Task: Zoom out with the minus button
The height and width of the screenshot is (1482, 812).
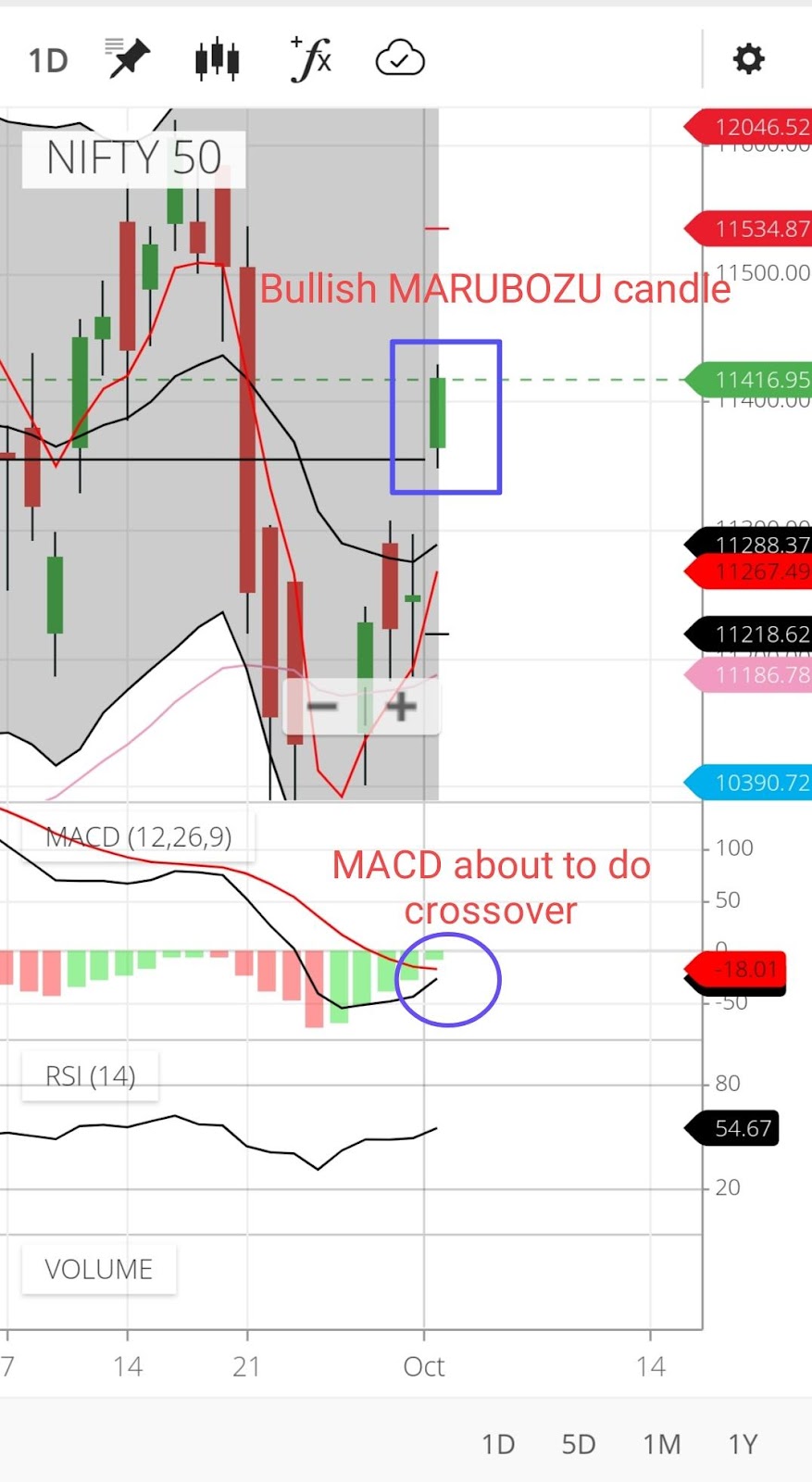Action: click(322, 708)
